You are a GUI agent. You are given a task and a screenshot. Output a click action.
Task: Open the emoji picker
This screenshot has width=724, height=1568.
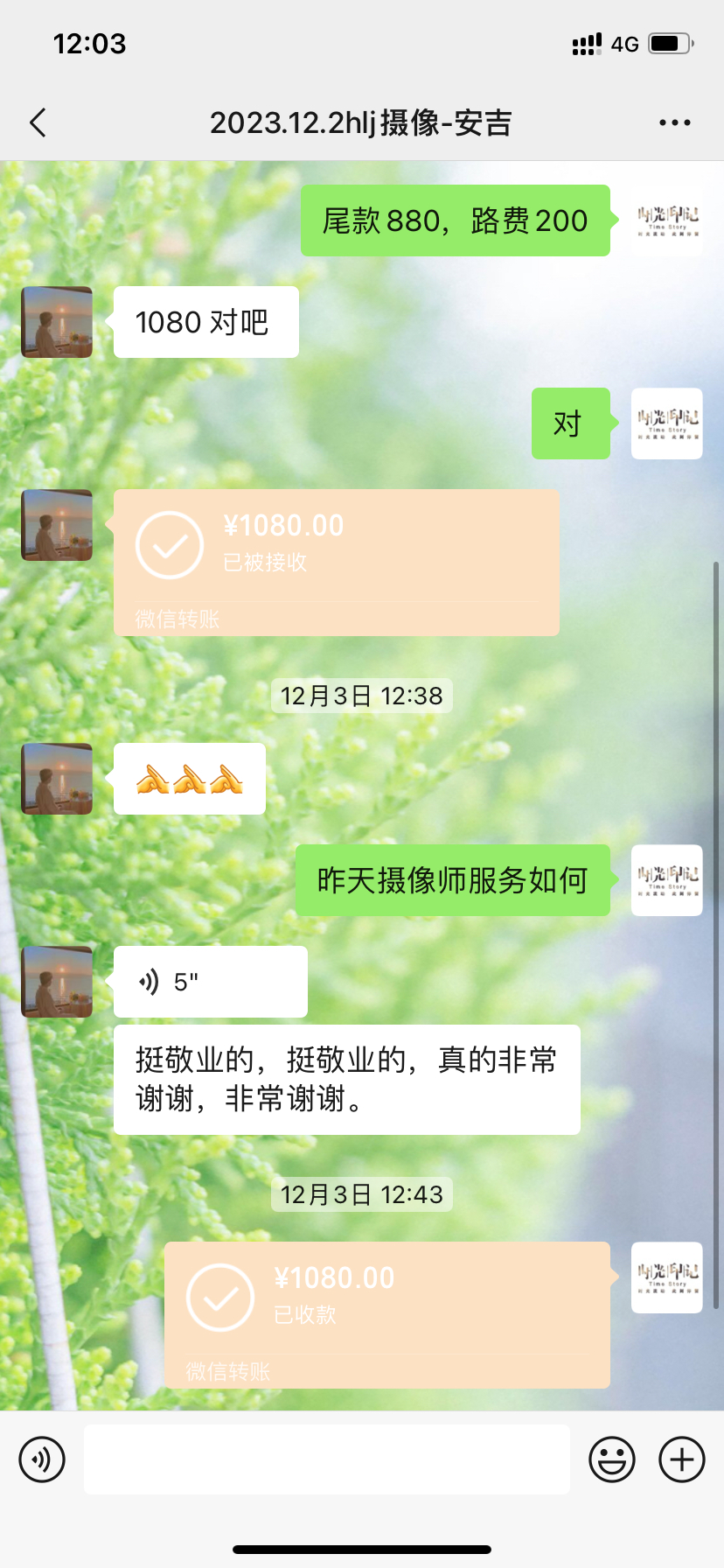[612, 1459]
